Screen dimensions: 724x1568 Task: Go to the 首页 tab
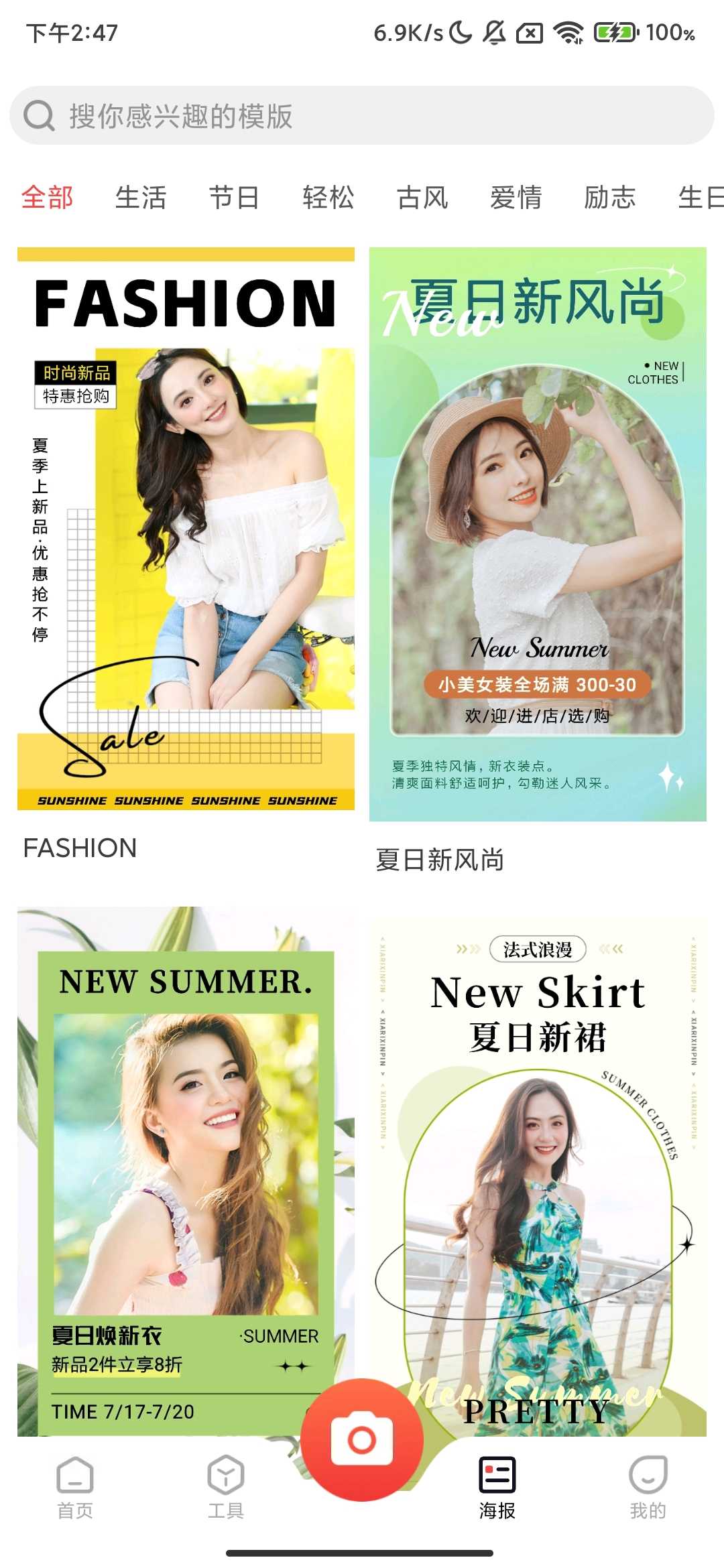click(x=75, y=1486)
